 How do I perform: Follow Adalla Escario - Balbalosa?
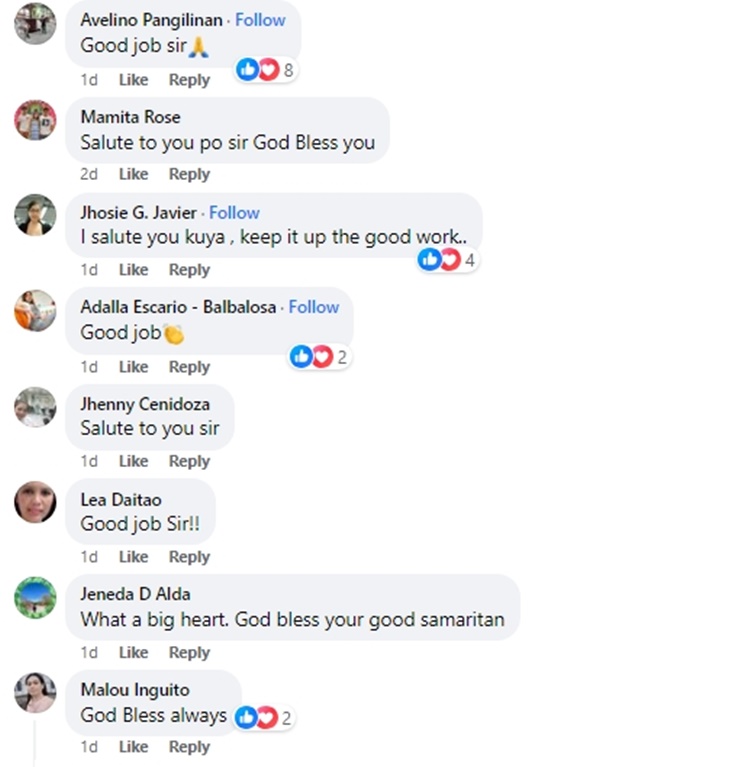[x=314, y=307]
